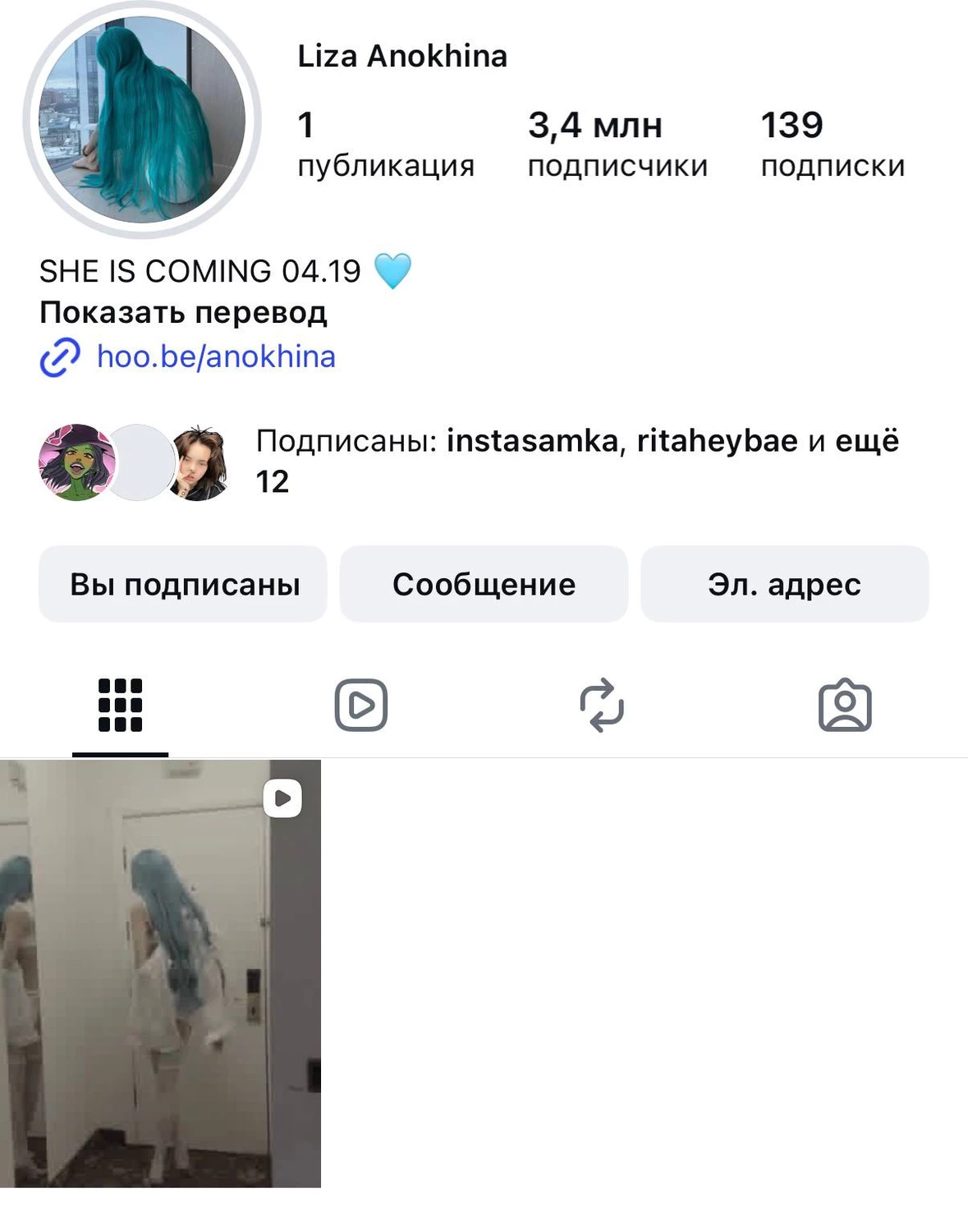Open the video post with blue-haired girl
Image resolution: width=968 pixels, height=1232 pixels.
pyautogui.click(x=160, y=973)
